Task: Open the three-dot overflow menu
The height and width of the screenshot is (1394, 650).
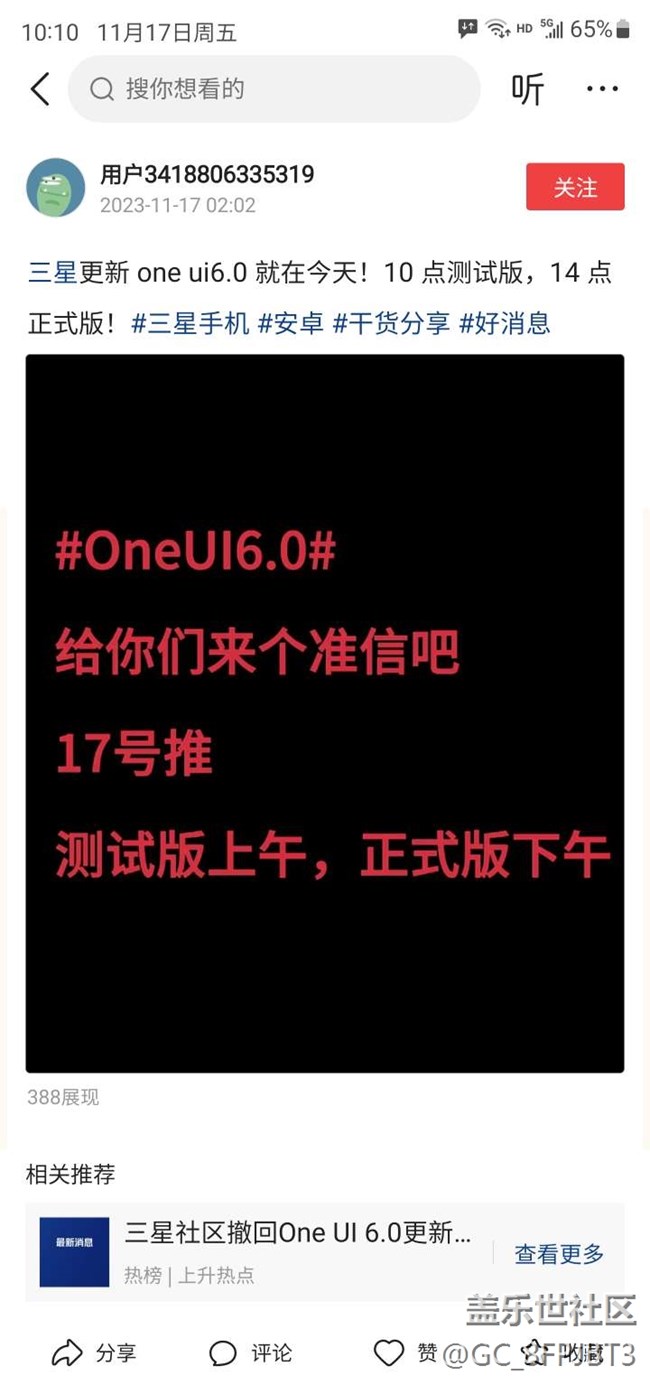Action: point(602,89)
